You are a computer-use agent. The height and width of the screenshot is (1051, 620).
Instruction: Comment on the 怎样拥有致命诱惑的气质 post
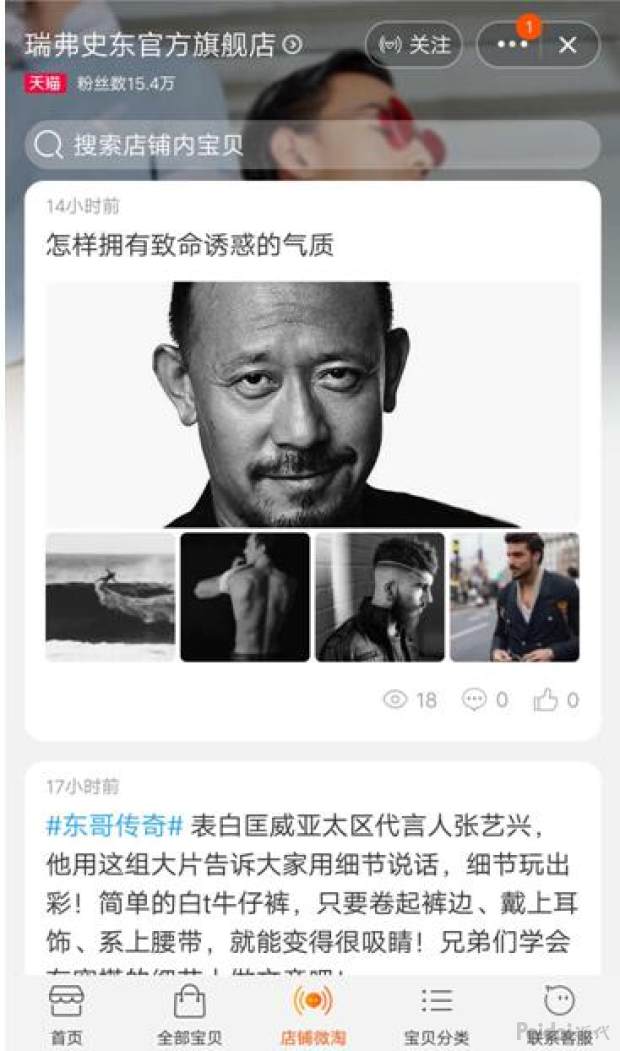(x=484, y=700)
